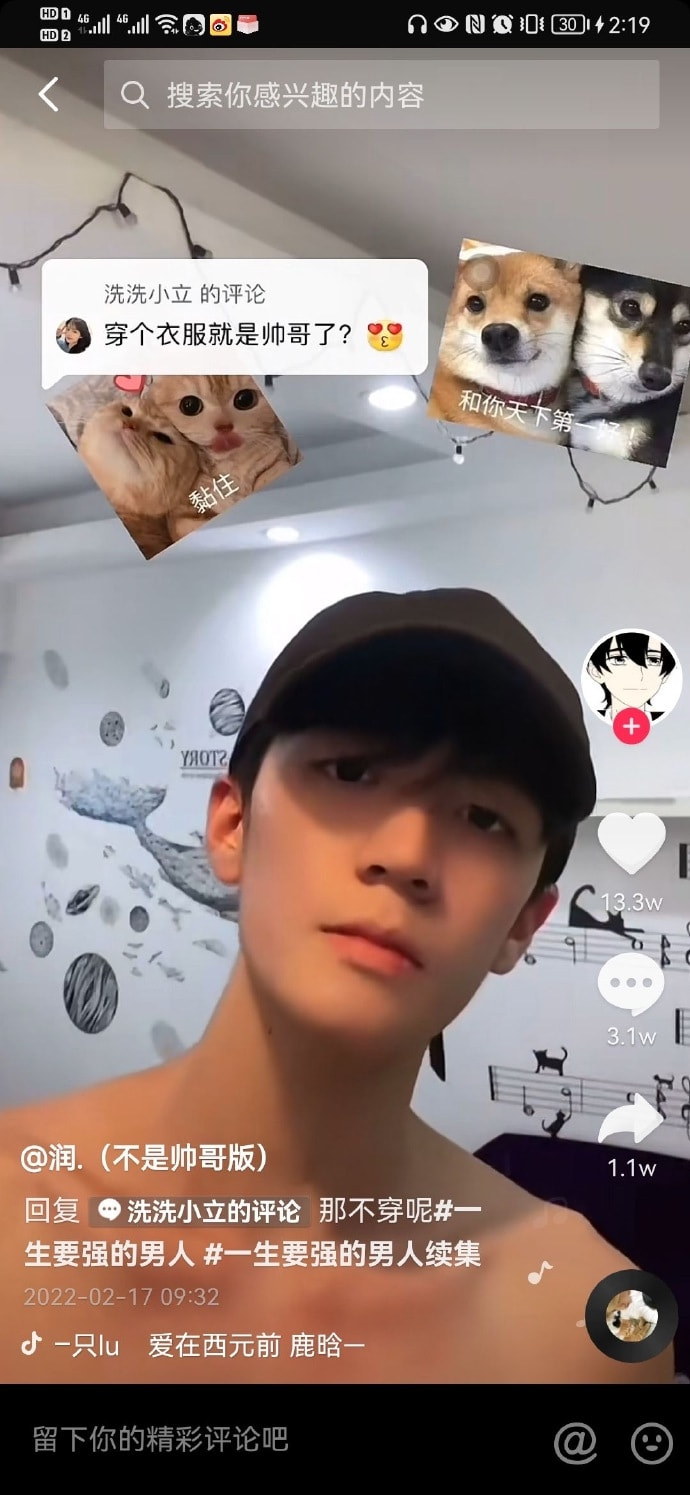The image size is (690, 1495).
Task: Share this video using the arrow icon
Action: point(631,1120)
